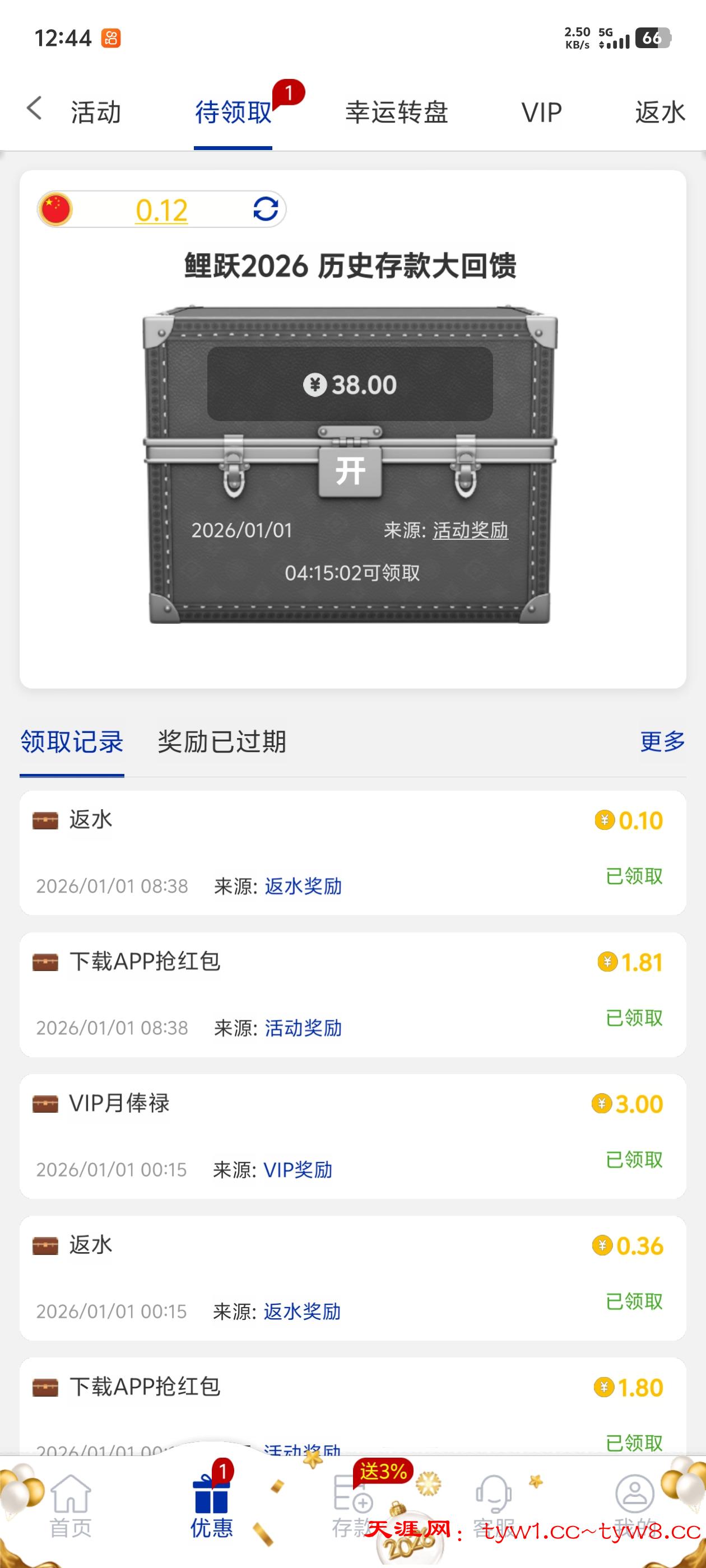Open the 我的 profile tab
Image resolution: width=706 pixels, height=1568 pixels.
[635, 1504]
